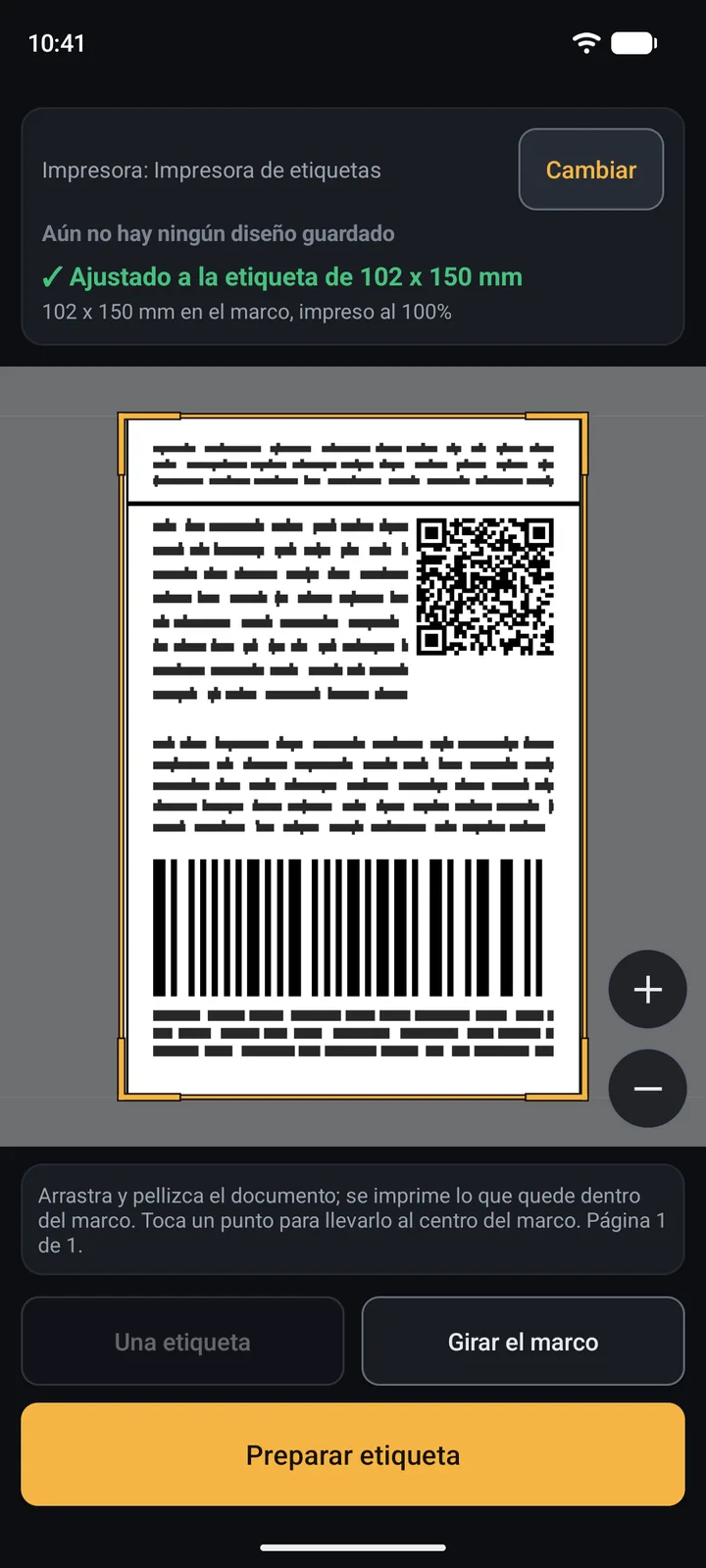
Task: Choose the Una etiqueta option
Action: click(182, 1342)
